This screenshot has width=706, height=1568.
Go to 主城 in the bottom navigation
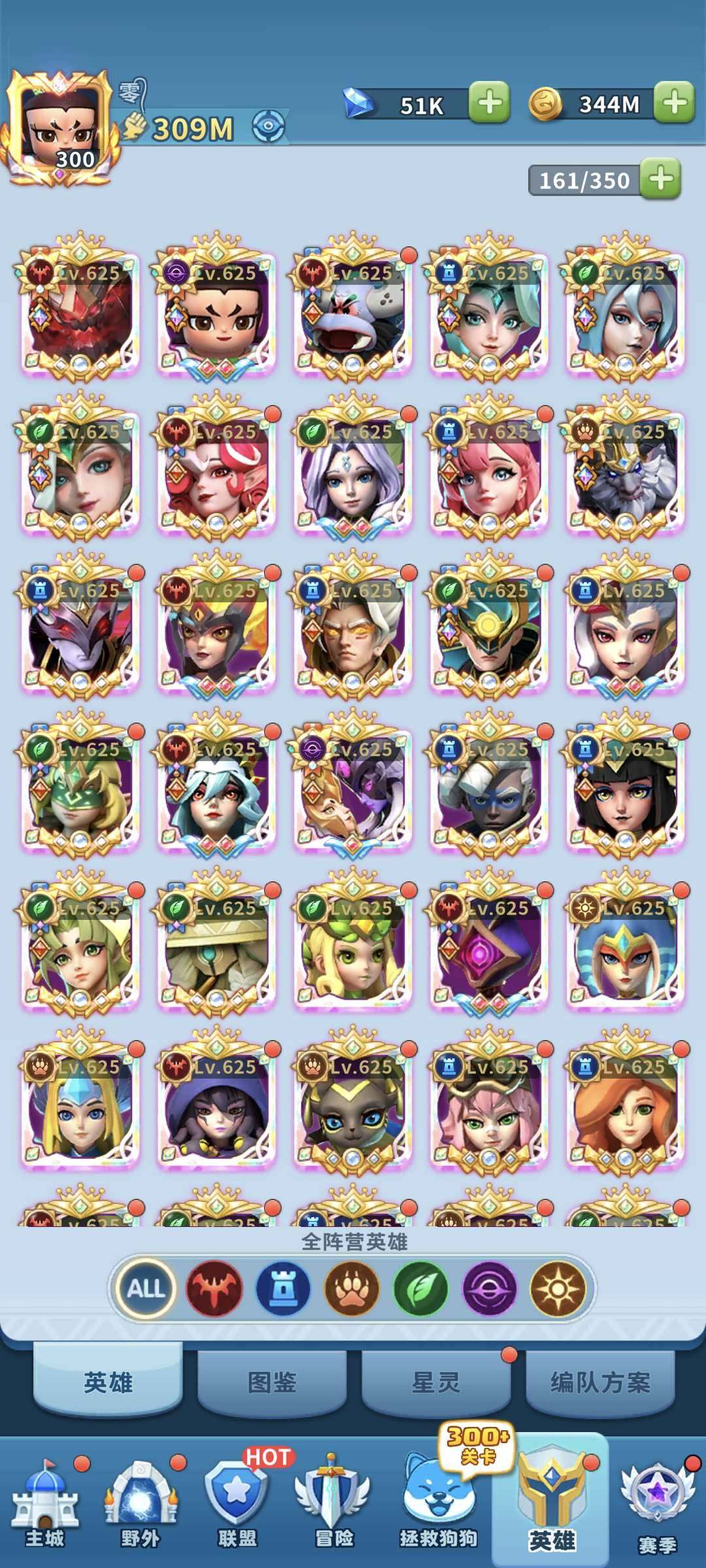point(45,1503)
